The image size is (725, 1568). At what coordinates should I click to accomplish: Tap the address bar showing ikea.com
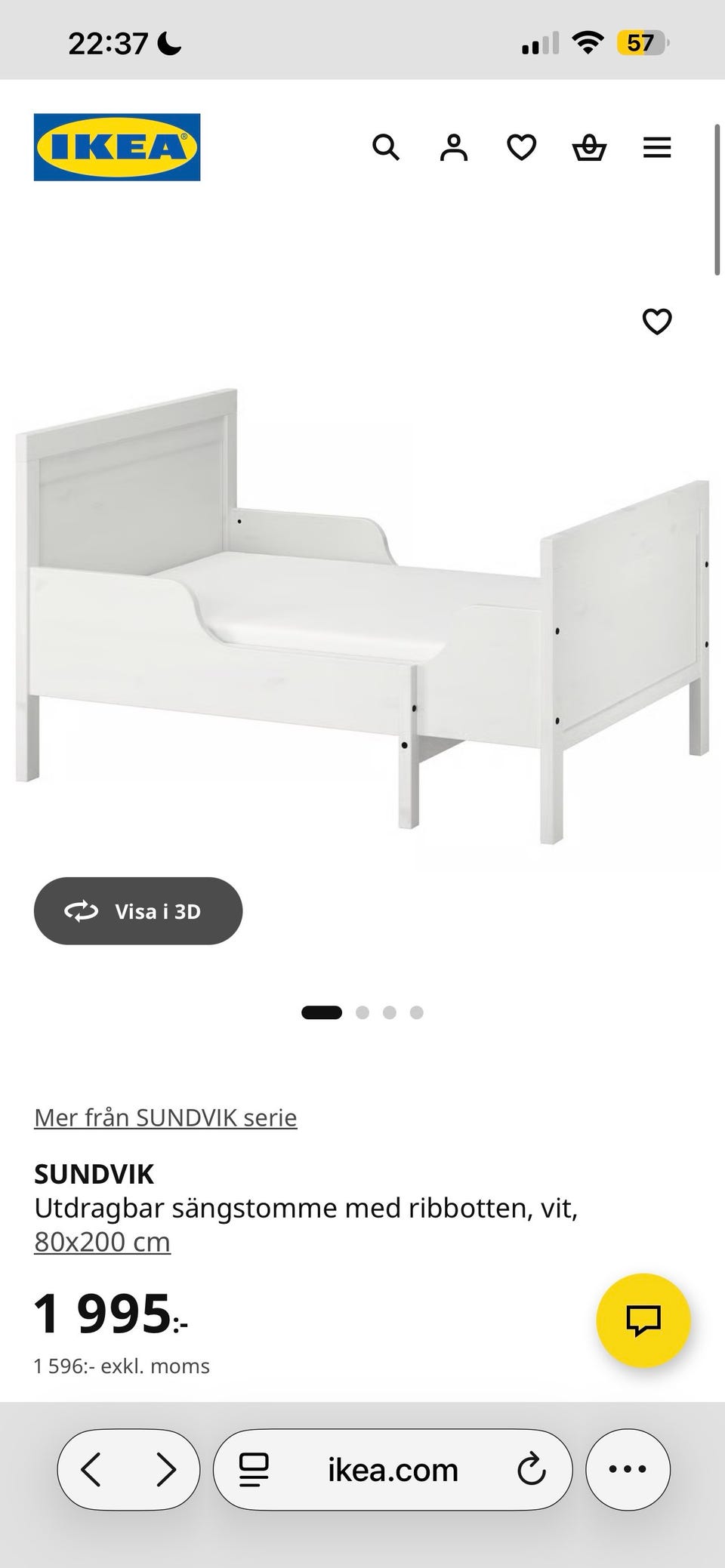(393, 1469)
